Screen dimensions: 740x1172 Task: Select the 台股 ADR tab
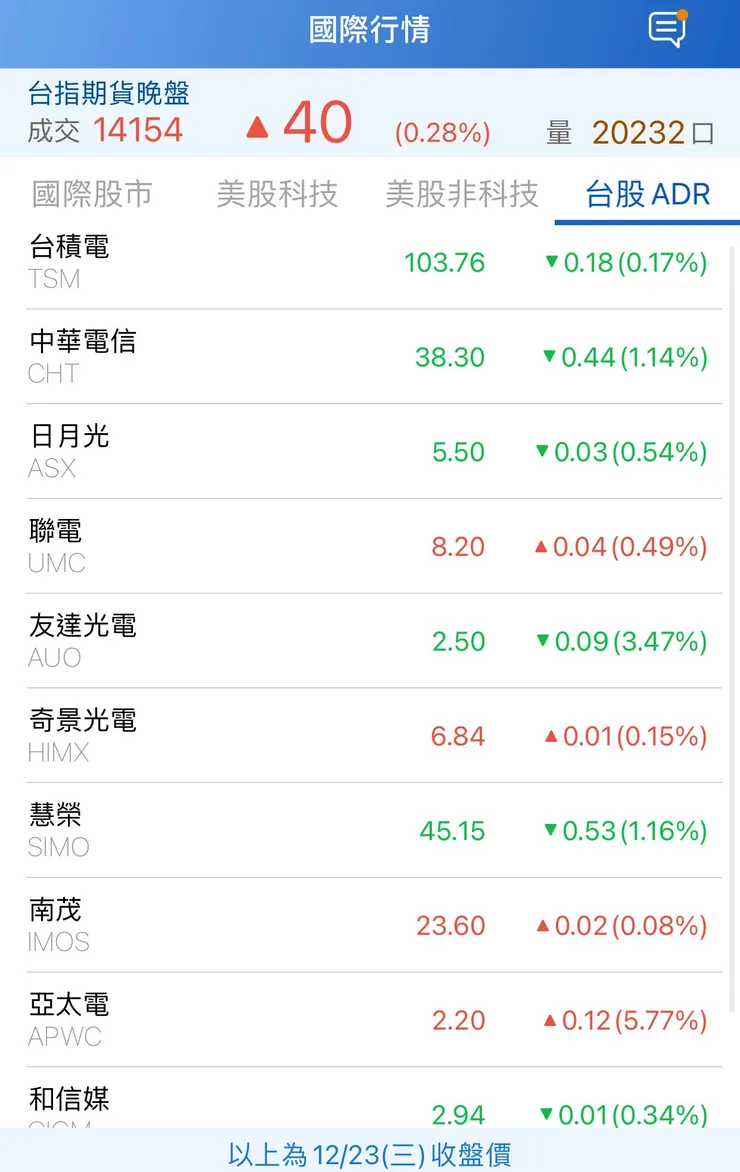645,194
